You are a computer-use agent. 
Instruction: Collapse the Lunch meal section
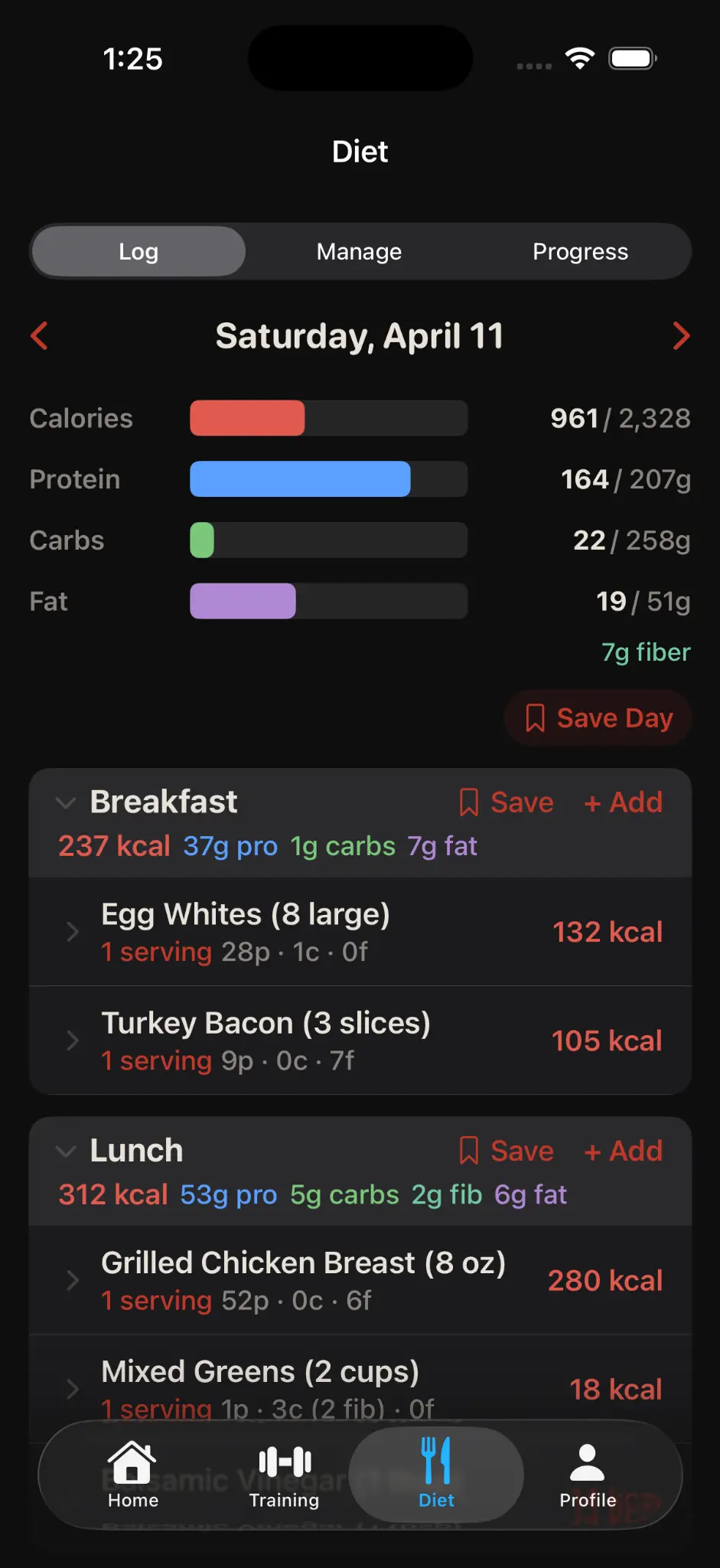pos(66,1151)
